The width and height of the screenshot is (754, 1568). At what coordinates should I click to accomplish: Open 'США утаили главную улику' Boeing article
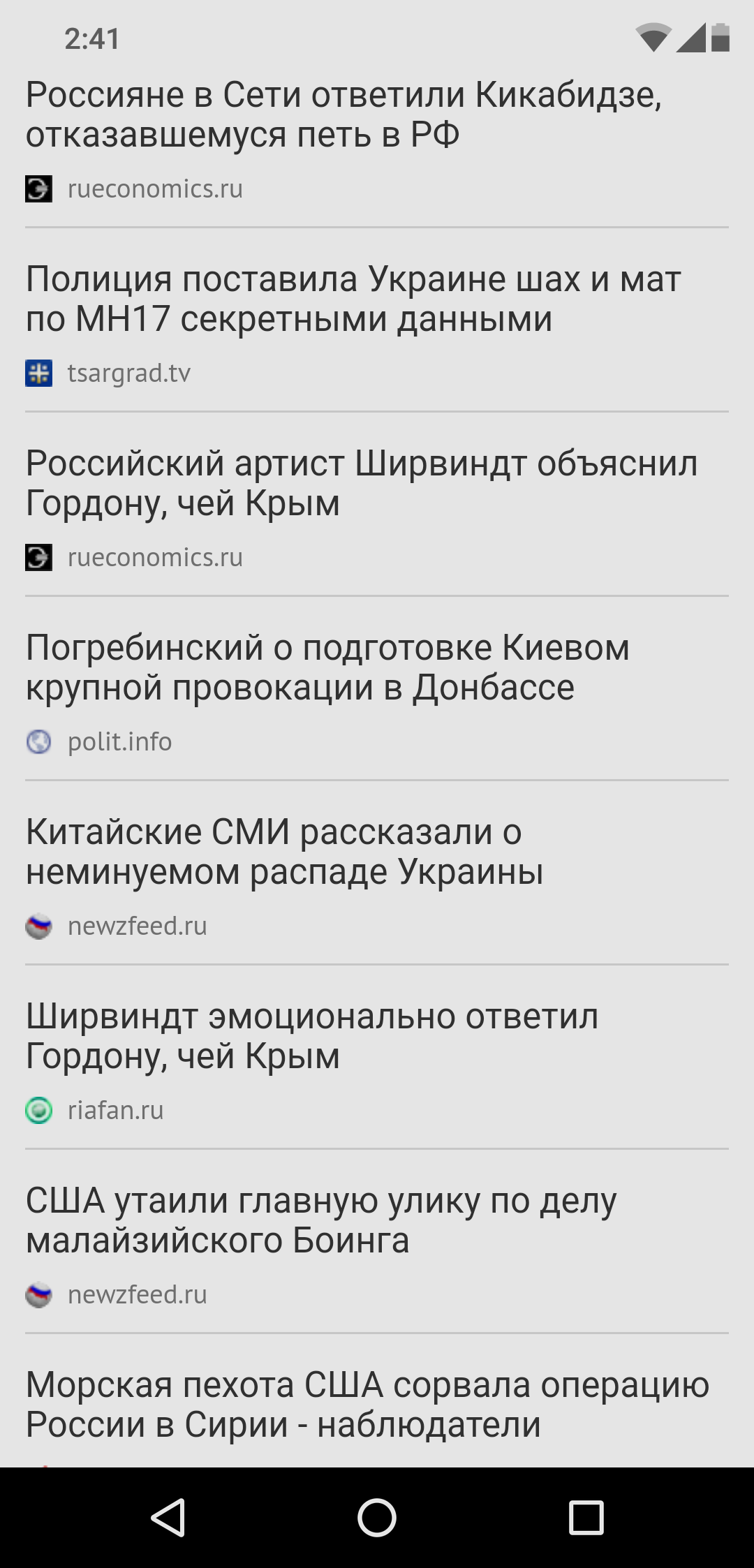[x=321, y=1220]
